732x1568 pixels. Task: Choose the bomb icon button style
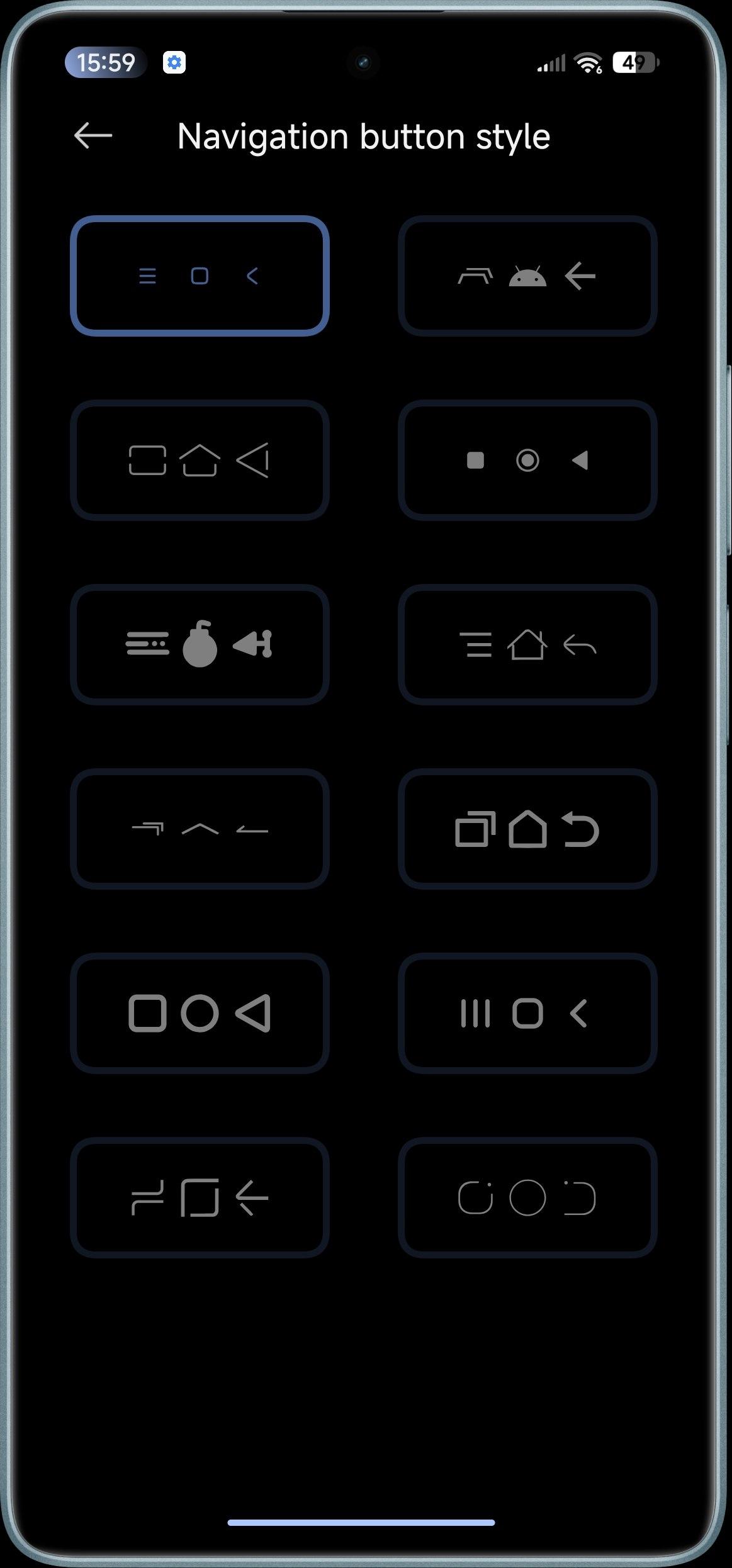pyautogui.click(x=200, y=645)
